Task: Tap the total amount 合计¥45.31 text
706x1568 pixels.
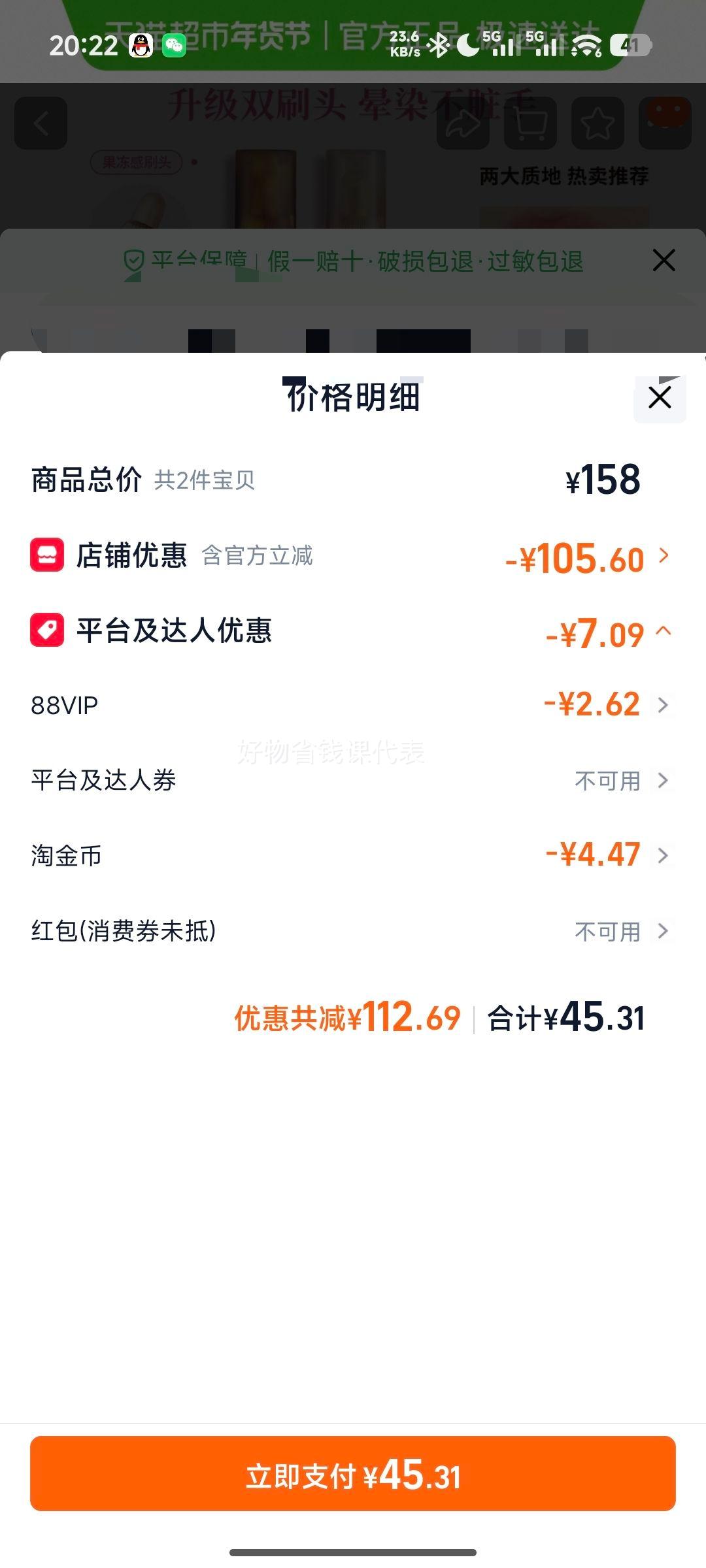Action: click(565, 1017)
